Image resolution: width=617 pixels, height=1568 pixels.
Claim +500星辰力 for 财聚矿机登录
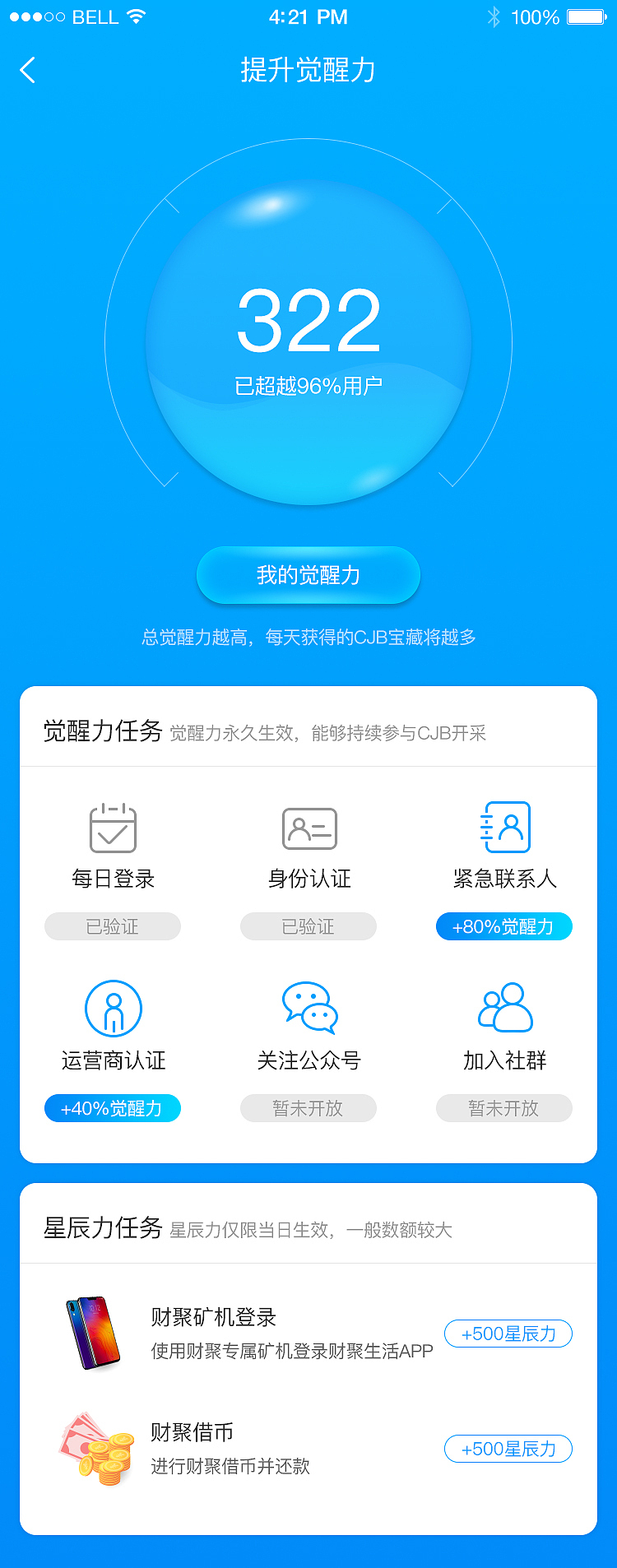pos(508,1334)
